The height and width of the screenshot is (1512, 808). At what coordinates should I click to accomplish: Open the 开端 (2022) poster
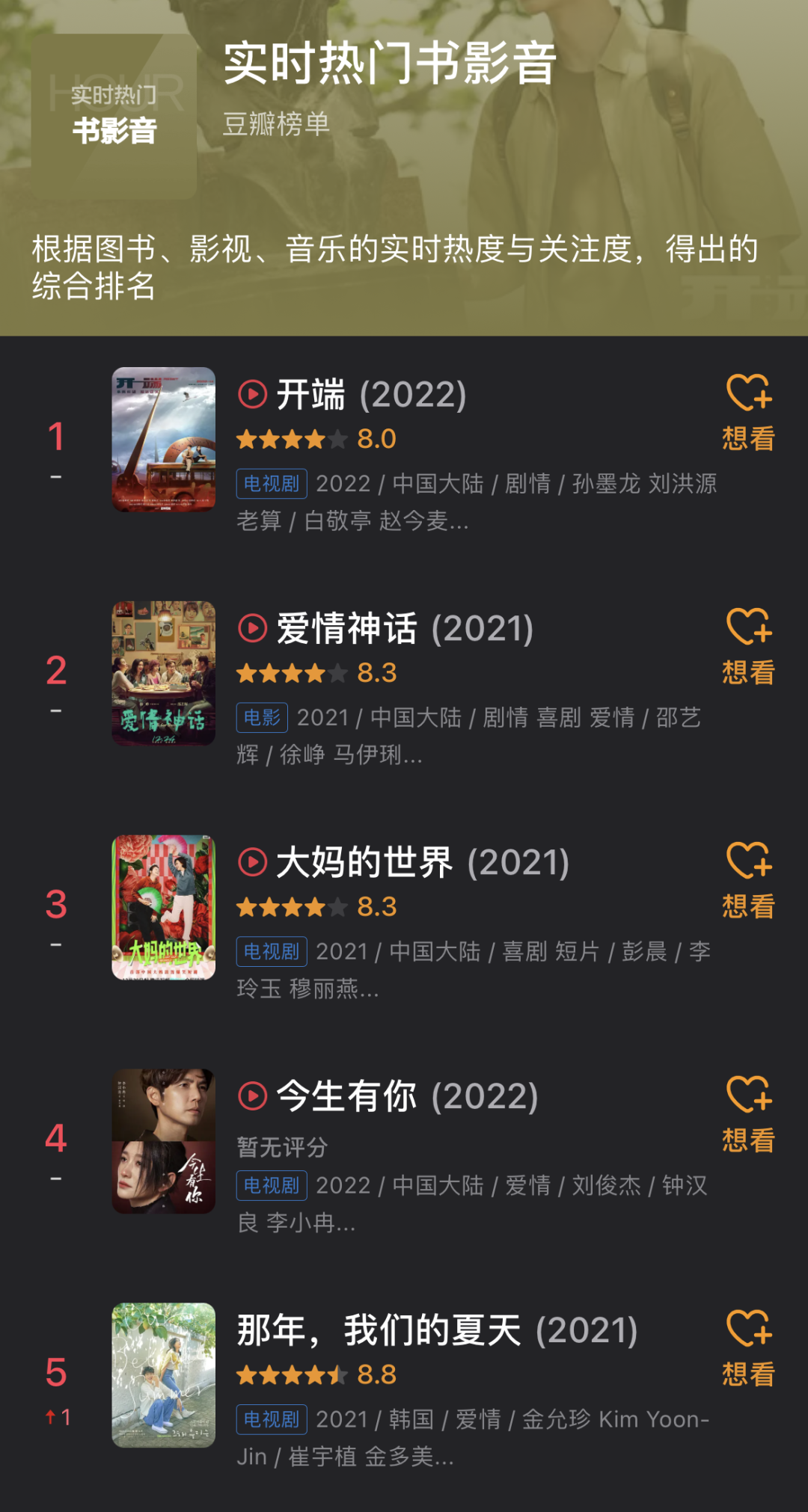tap(164, 440)
